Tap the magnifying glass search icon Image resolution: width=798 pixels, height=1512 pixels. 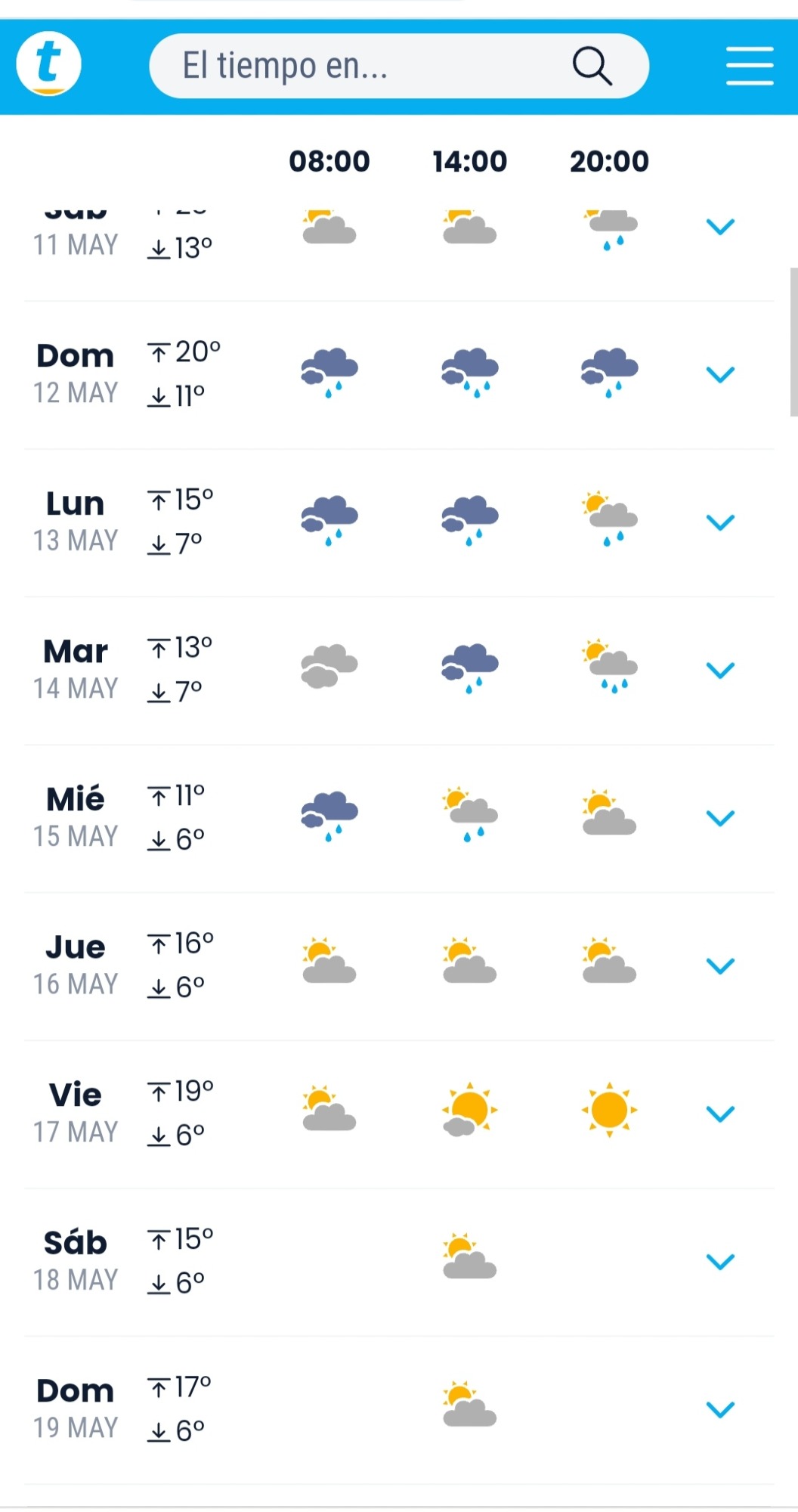[592, 66]
